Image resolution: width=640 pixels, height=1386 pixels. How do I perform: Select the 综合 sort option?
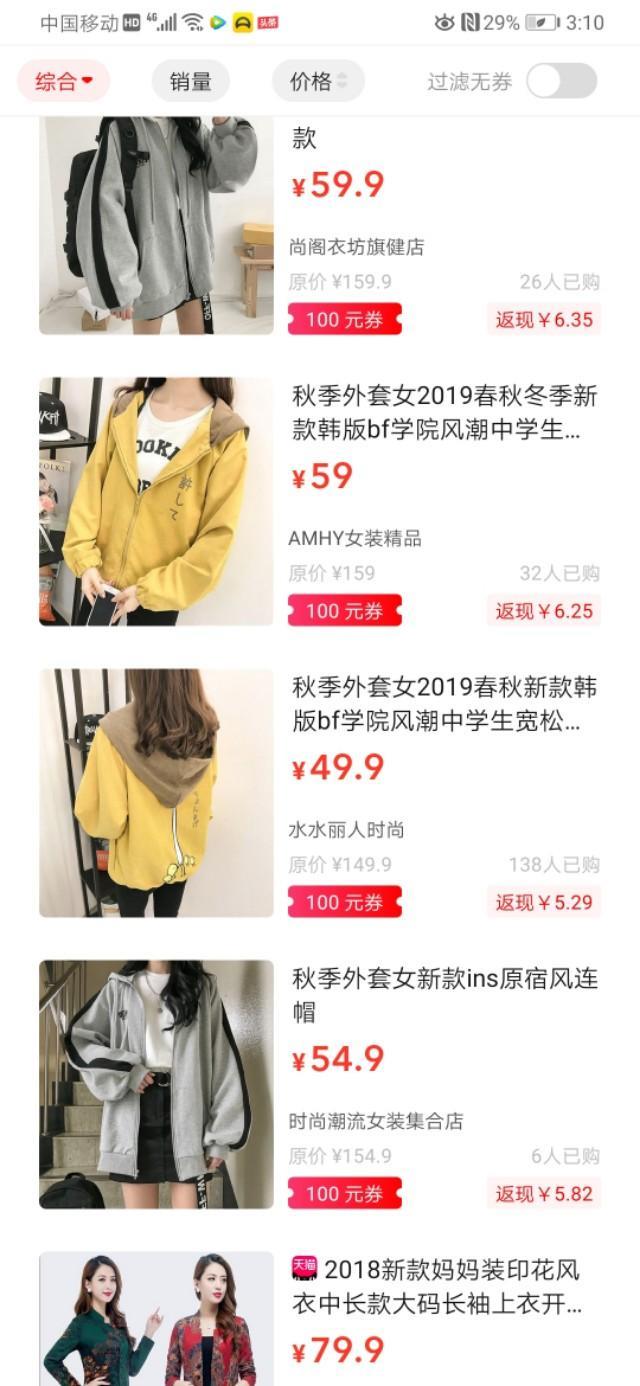click(x=63, y=82)
